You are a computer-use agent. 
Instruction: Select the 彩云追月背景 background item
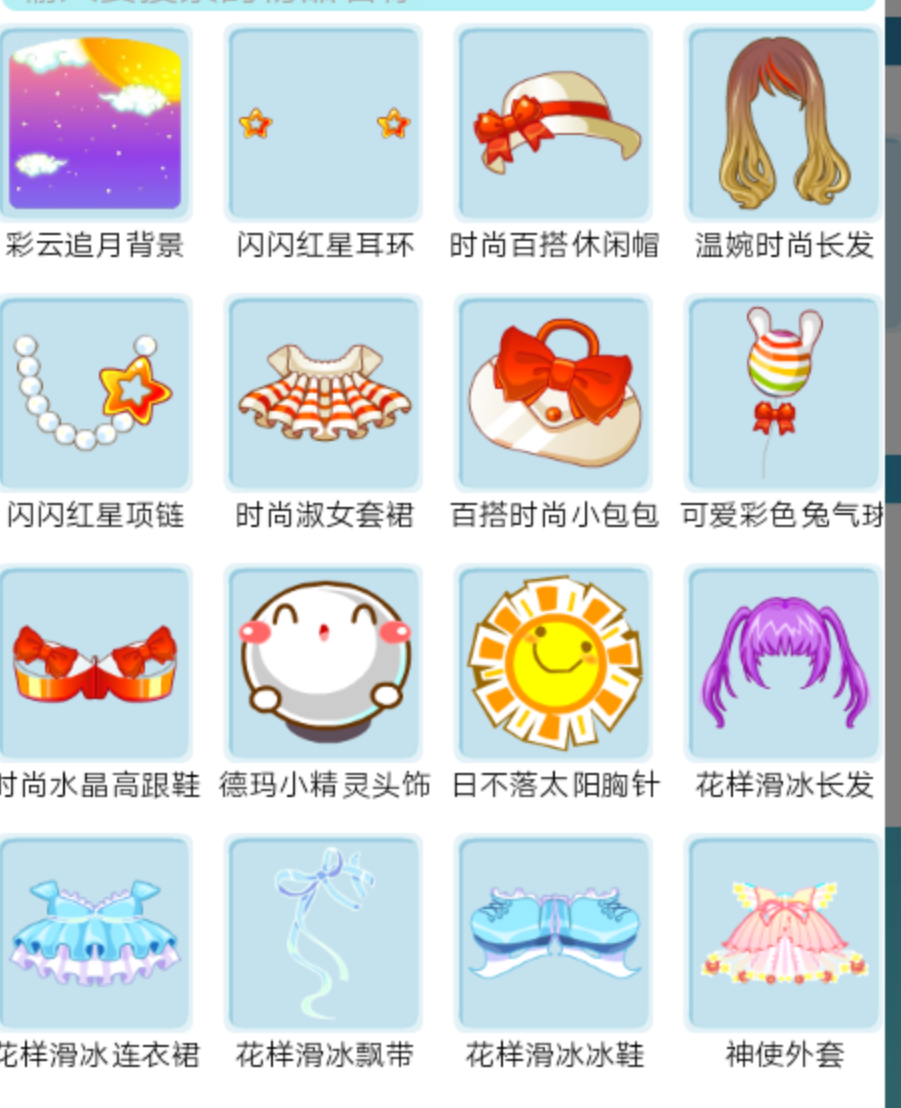point(95,123)
